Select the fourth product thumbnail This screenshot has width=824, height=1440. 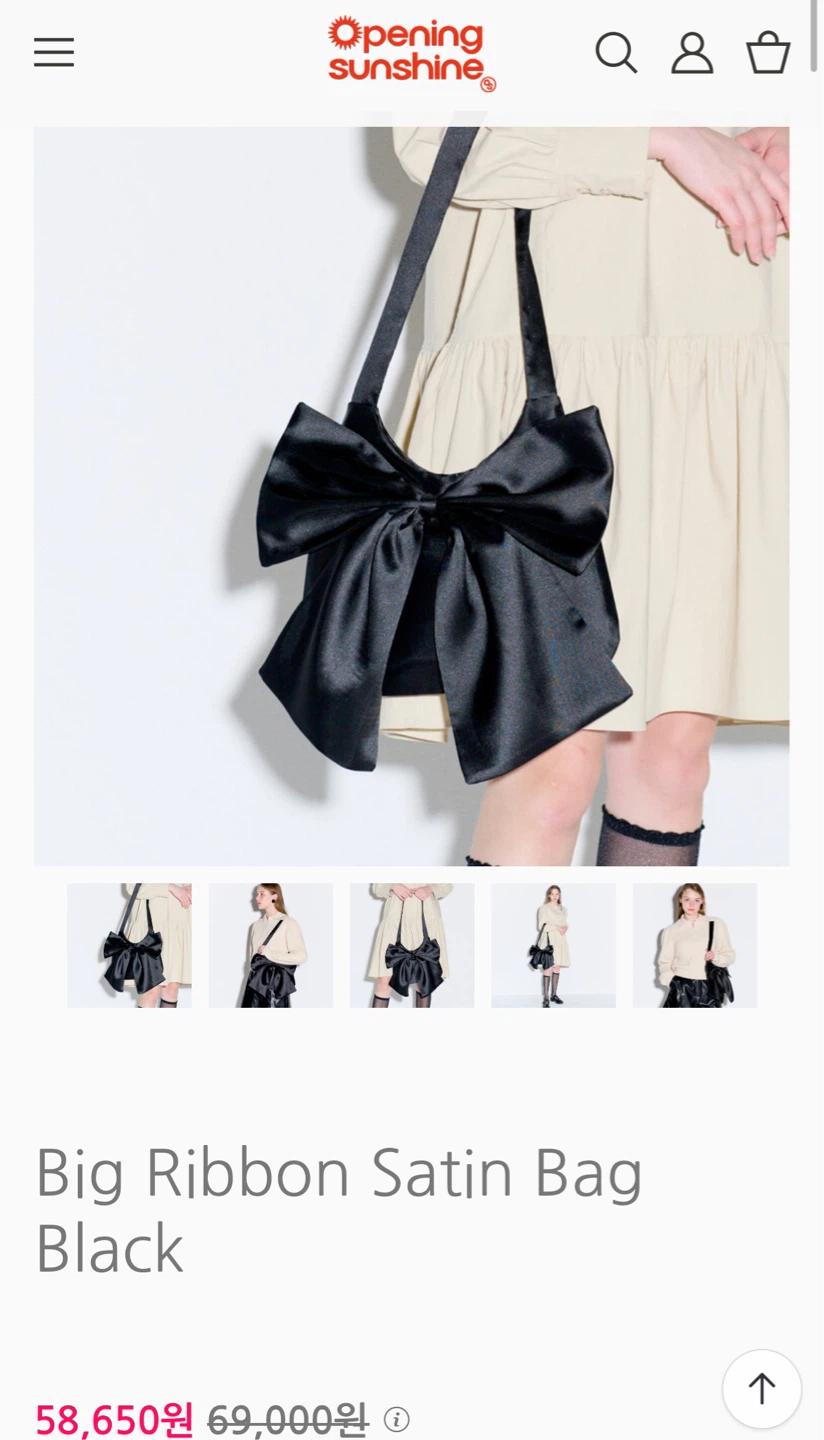pos(553,945)
